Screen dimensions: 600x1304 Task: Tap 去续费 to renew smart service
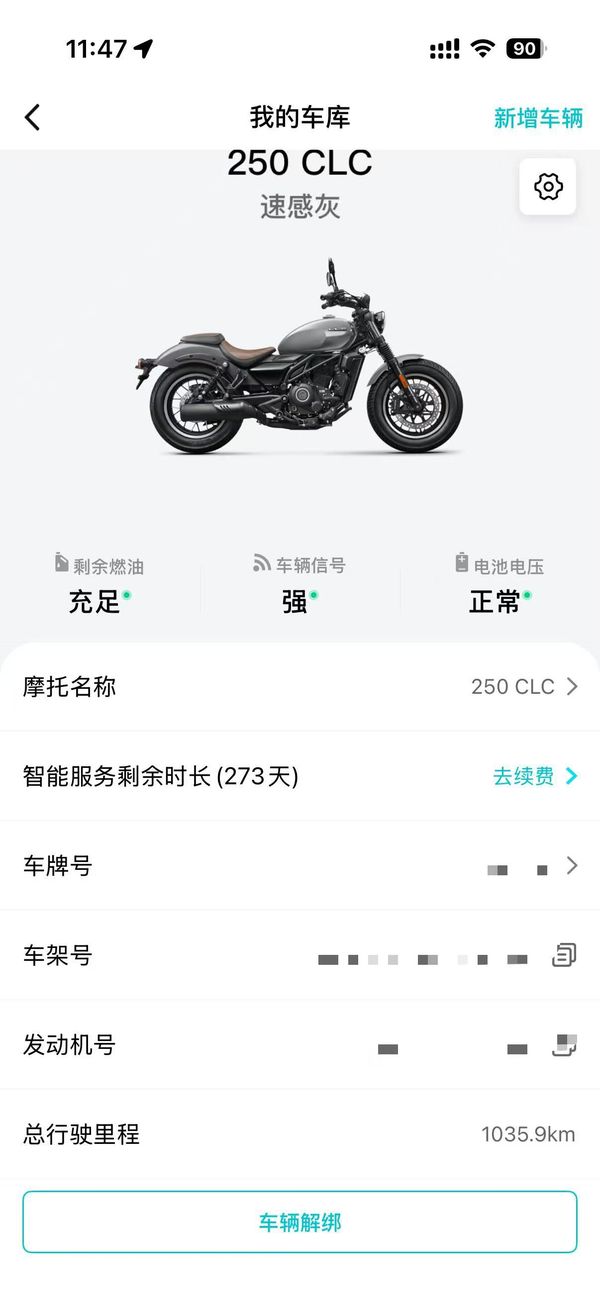tap(535, 776)
